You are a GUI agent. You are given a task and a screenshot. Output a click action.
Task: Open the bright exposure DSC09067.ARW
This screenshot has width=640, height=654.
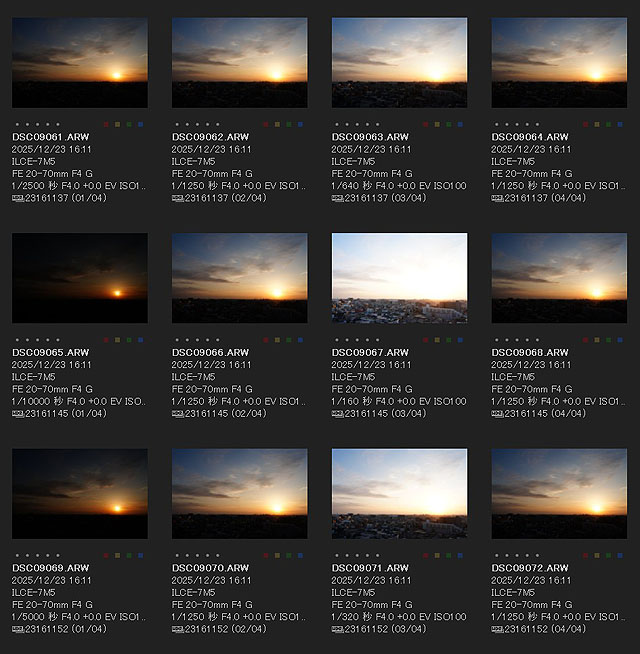point(399,278)
